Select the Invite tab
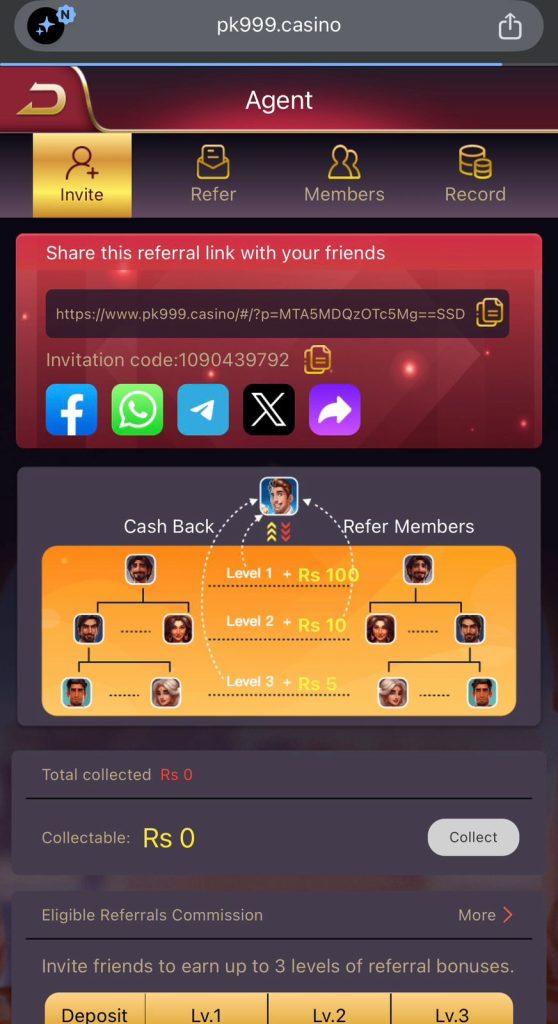The width and height of the screenshot is (558, 1024). (x=82, y=175)
